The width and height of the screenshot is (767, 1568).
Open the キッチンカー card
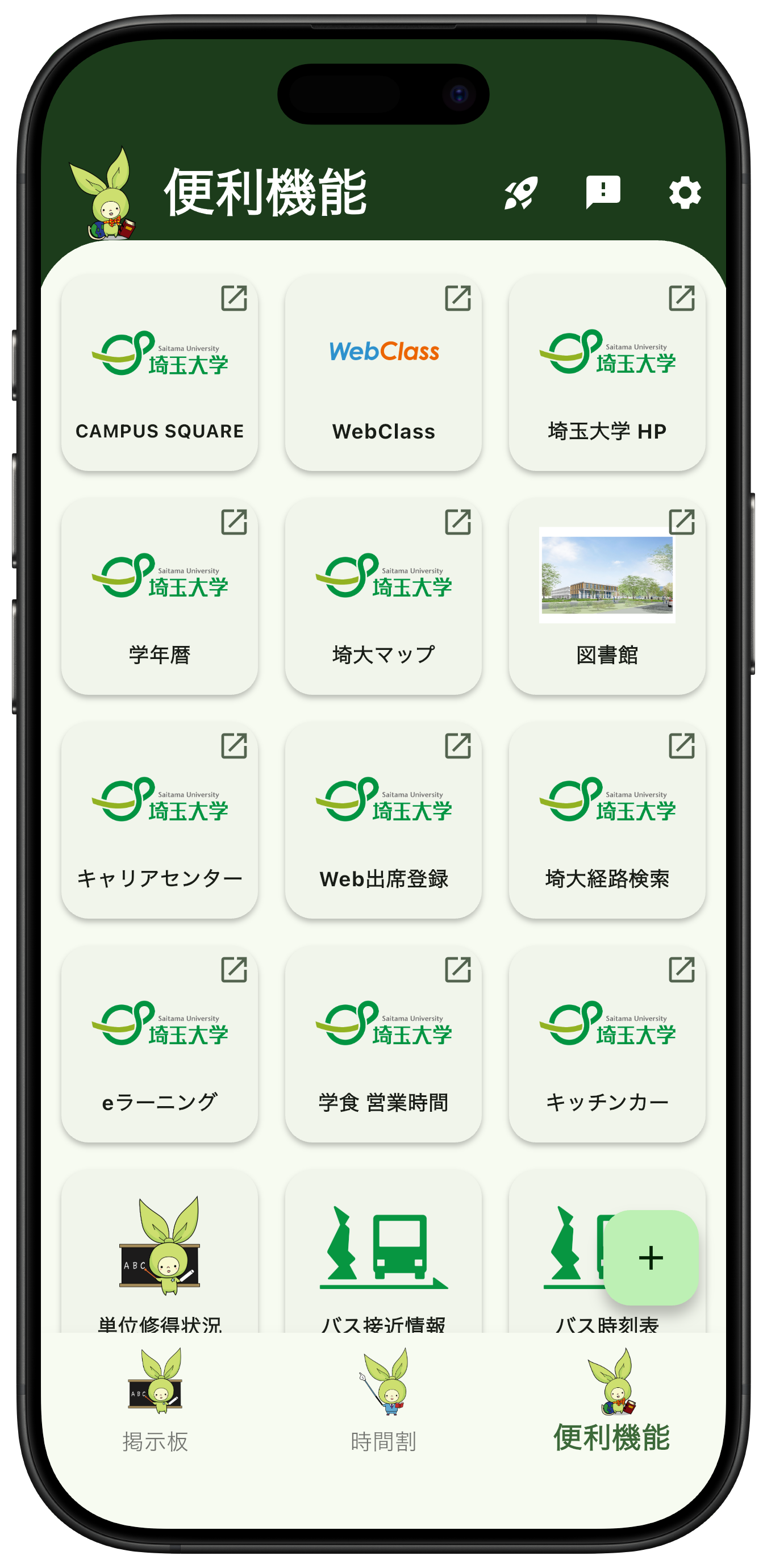607,1044
